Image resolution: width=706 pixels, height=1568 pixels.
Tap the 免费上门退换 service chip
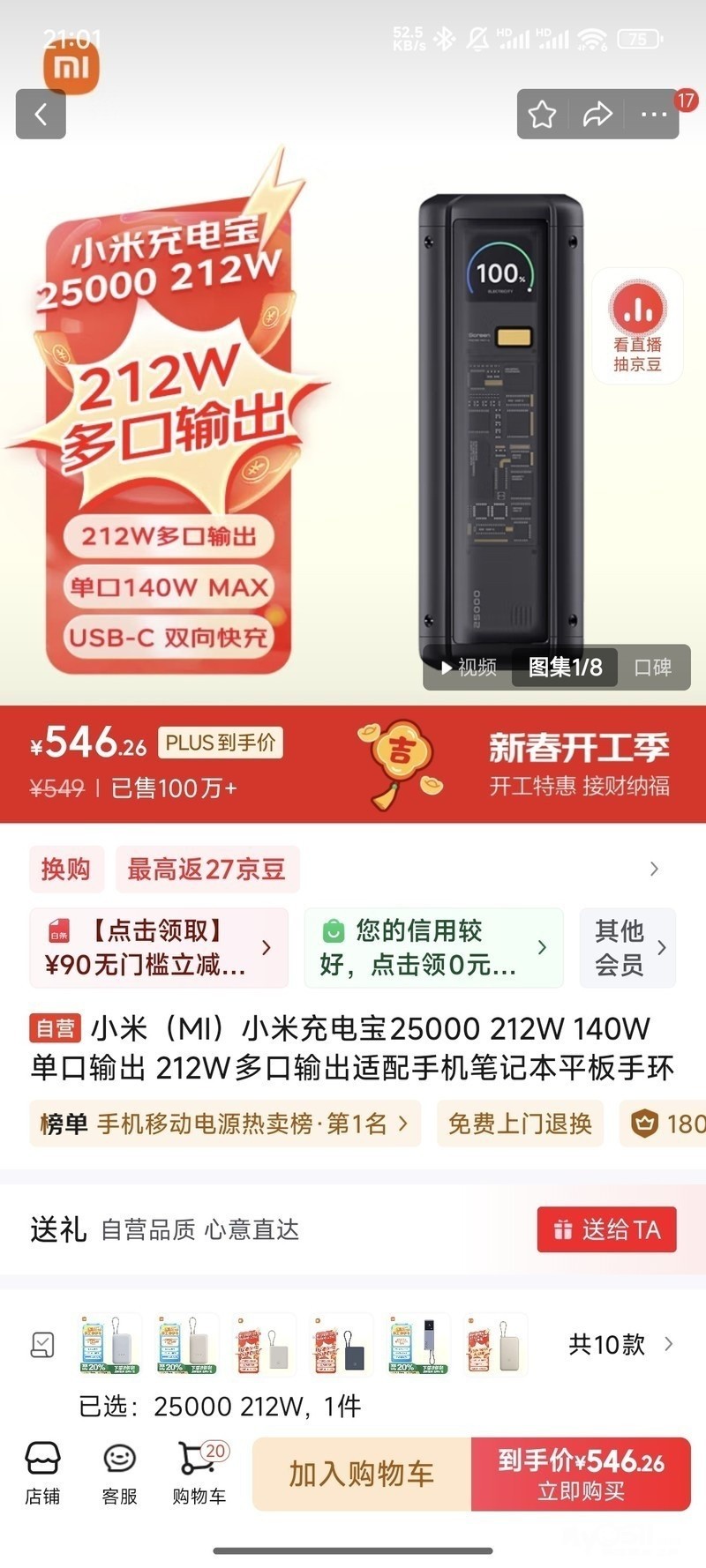(519, 1124)
